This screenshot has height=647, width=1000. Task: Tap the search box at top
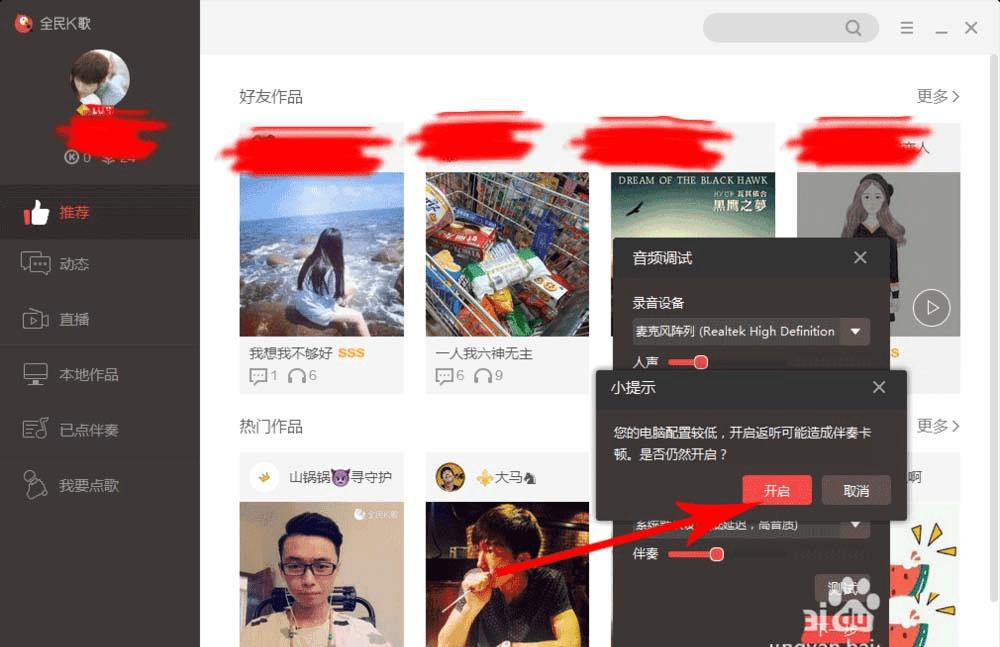775,28
